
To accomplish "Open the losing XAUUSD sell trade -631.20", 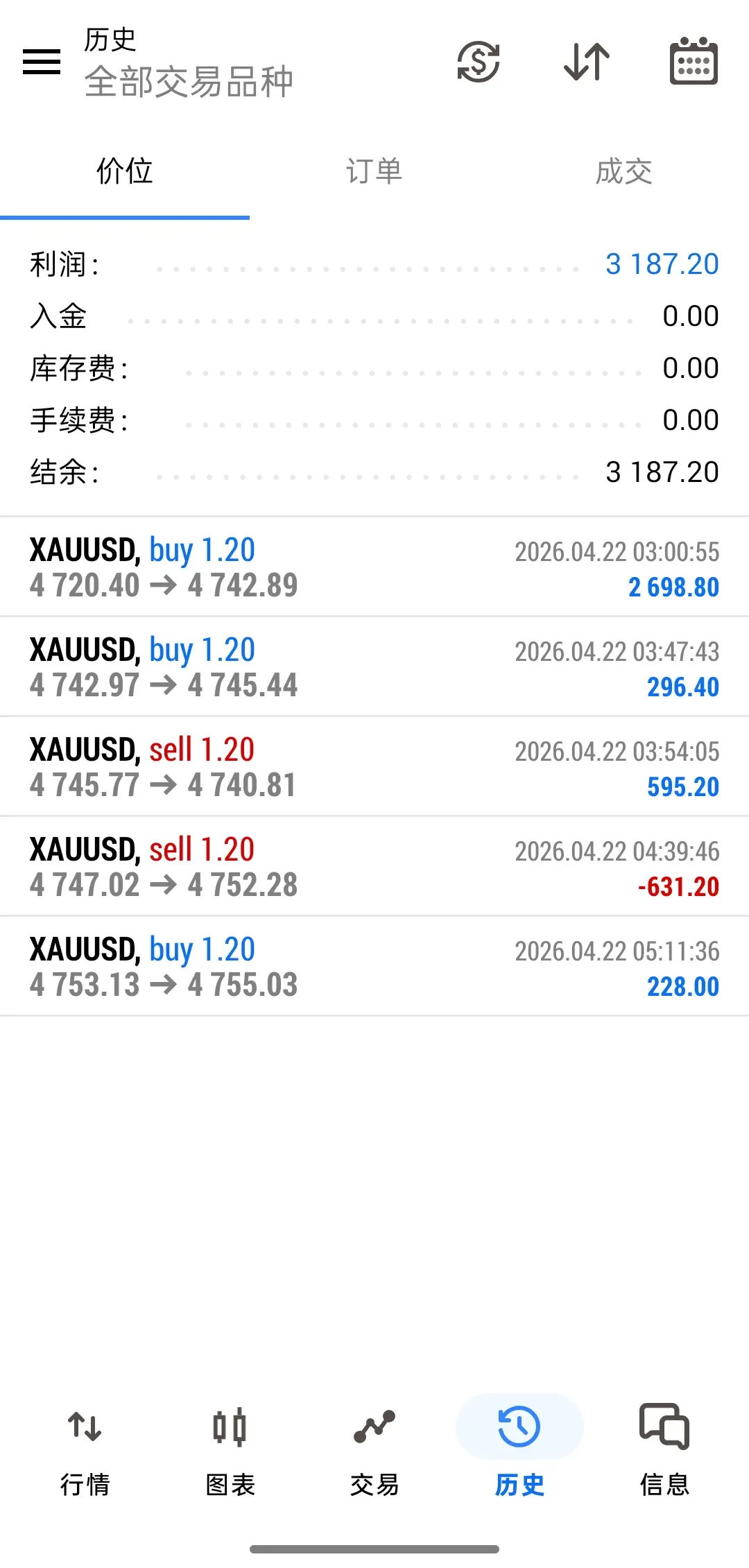I will (x=374, y=867).
